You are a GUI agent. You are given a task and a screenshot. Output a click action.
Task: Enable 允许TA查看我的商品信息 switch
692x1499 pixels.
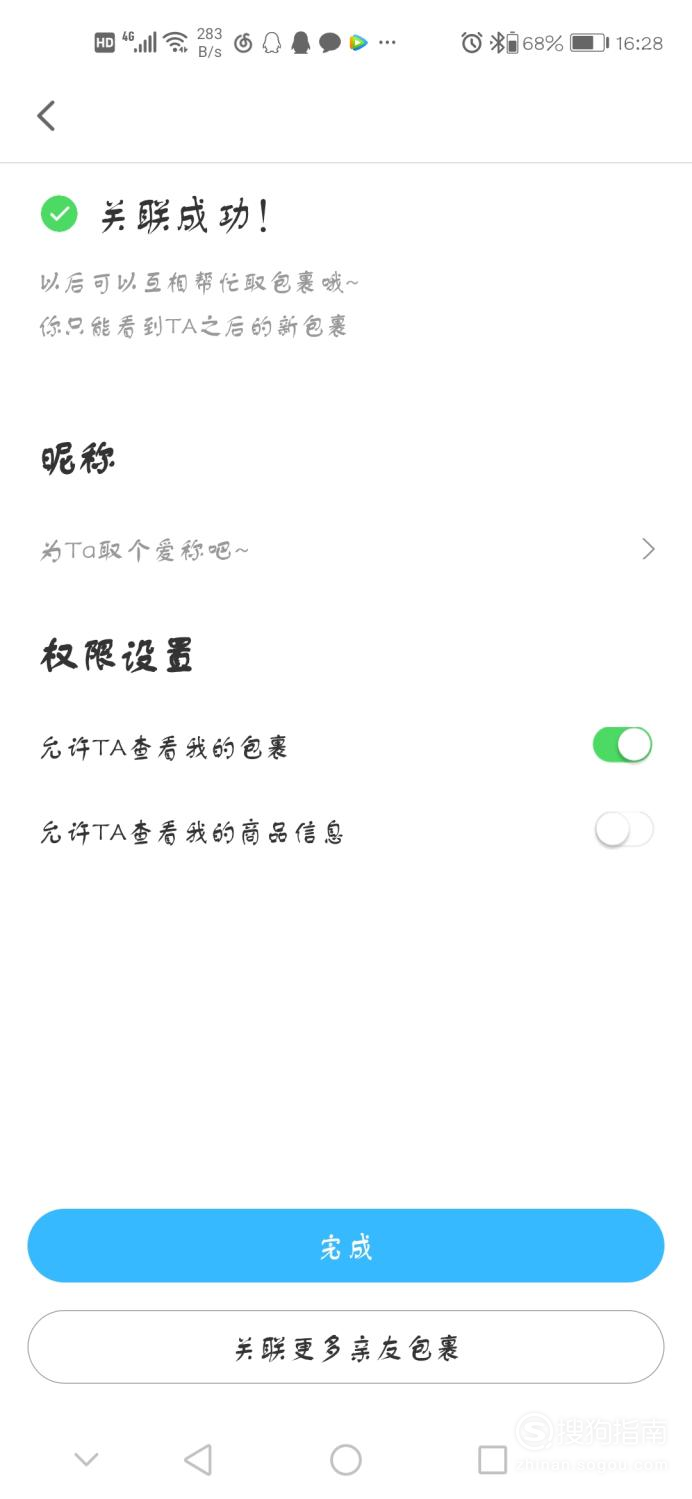[x=623, y=829]
